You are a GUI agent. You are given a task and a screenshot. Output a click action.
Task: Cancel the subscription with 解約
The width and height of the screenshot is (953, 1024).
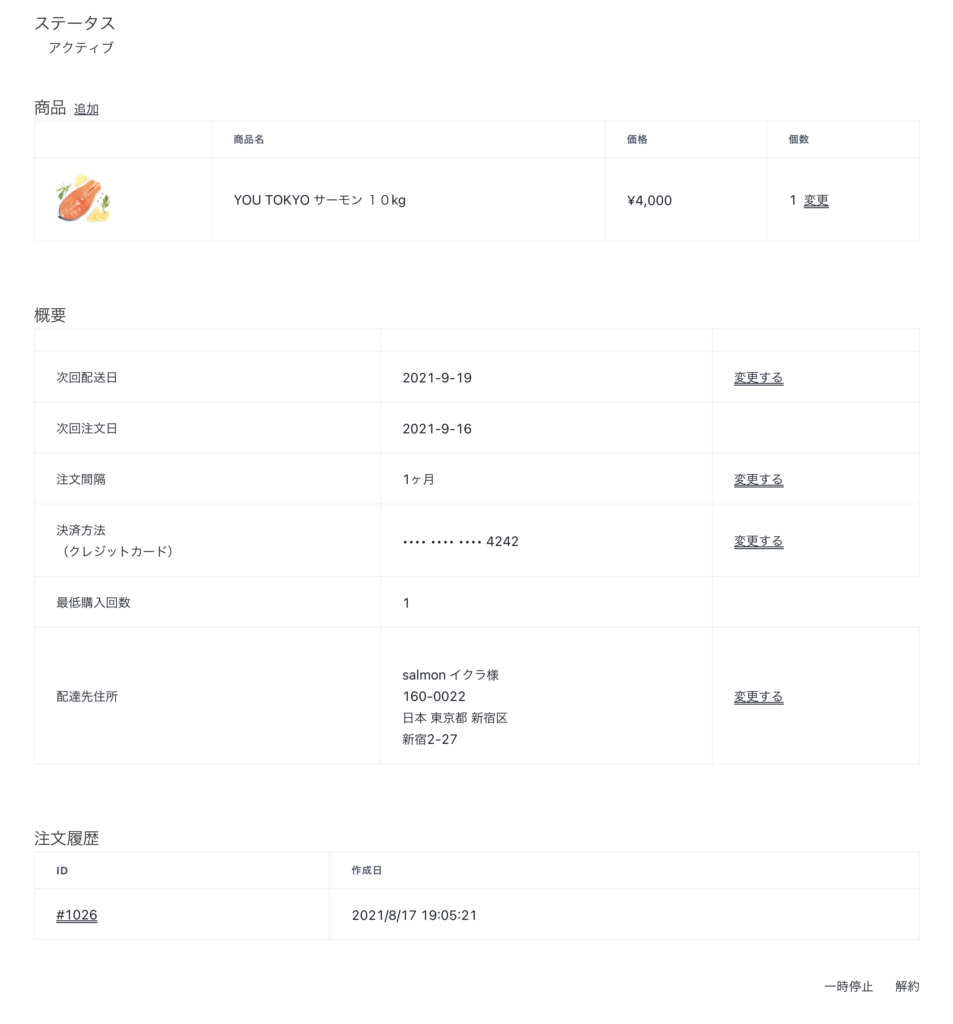pyautogui.click(x=907, y=986)
